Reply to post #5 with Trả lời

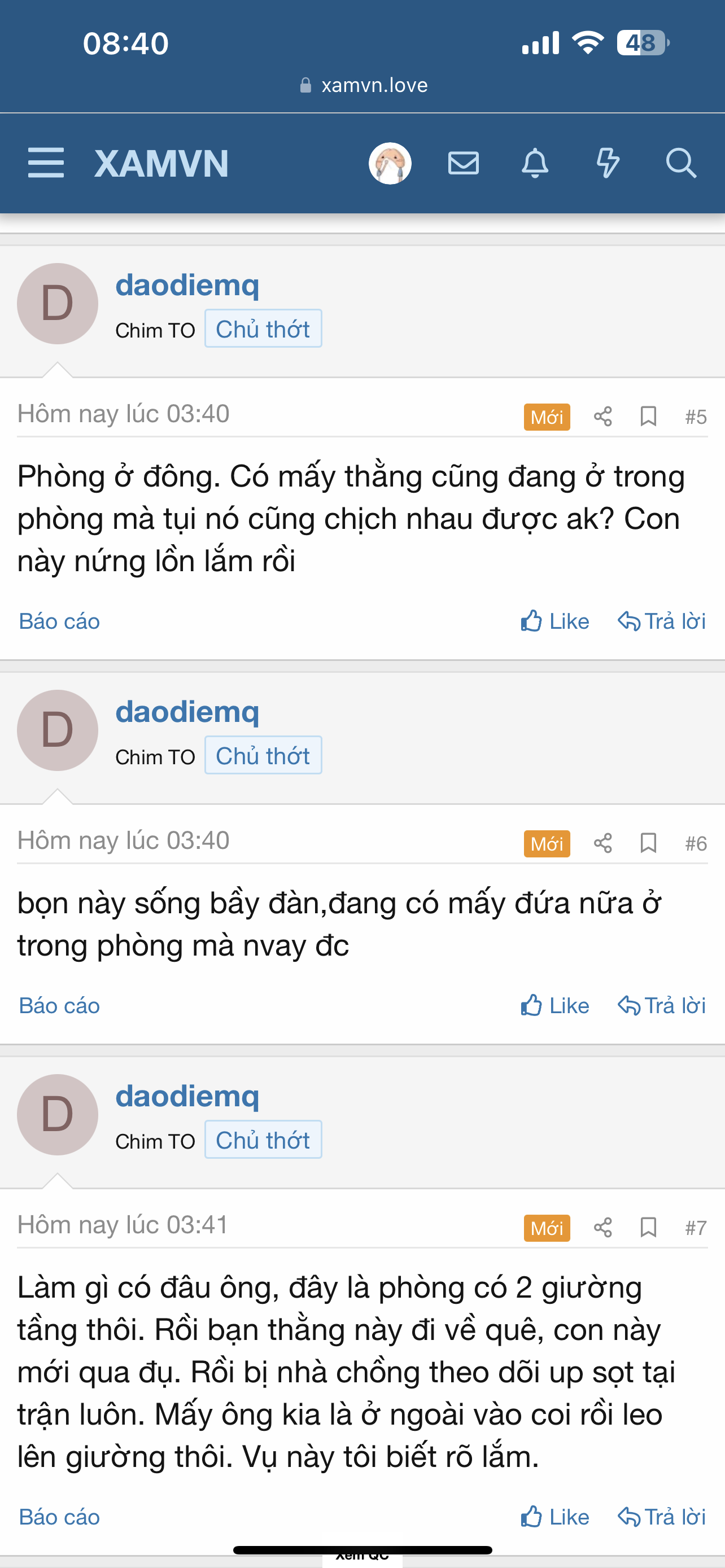click(x=662, y=621)
